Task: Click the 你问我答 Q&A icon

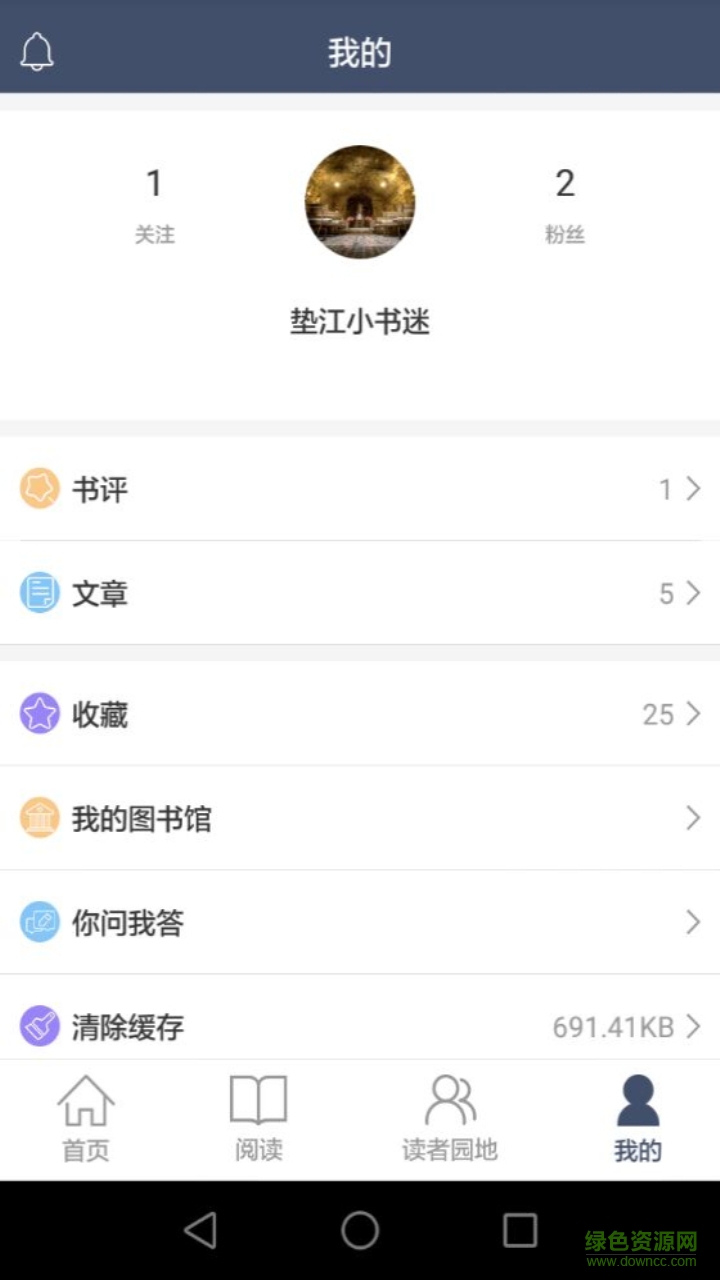Action: (x=38, y=922)
